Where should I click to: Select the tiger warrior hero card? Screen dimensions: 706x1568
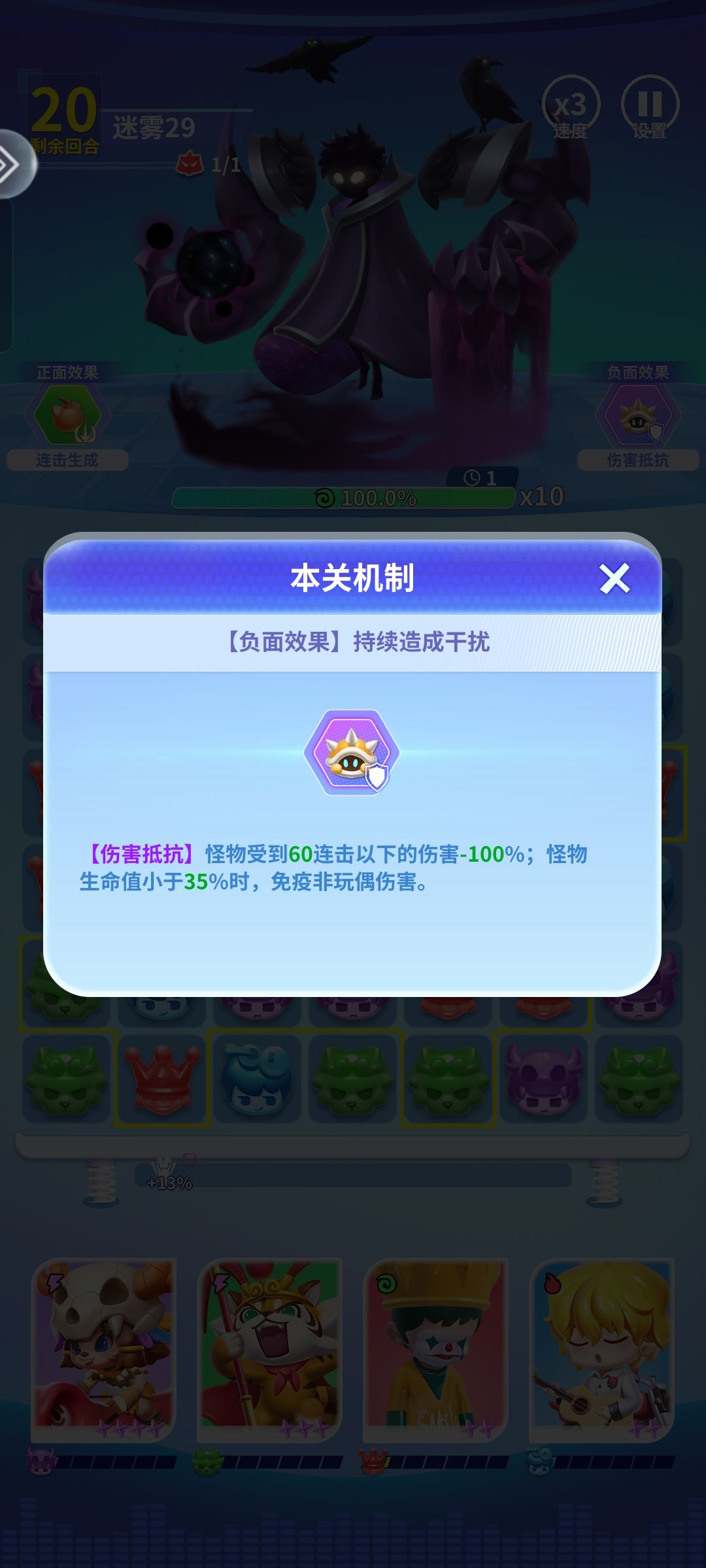tap(270, 1350)
